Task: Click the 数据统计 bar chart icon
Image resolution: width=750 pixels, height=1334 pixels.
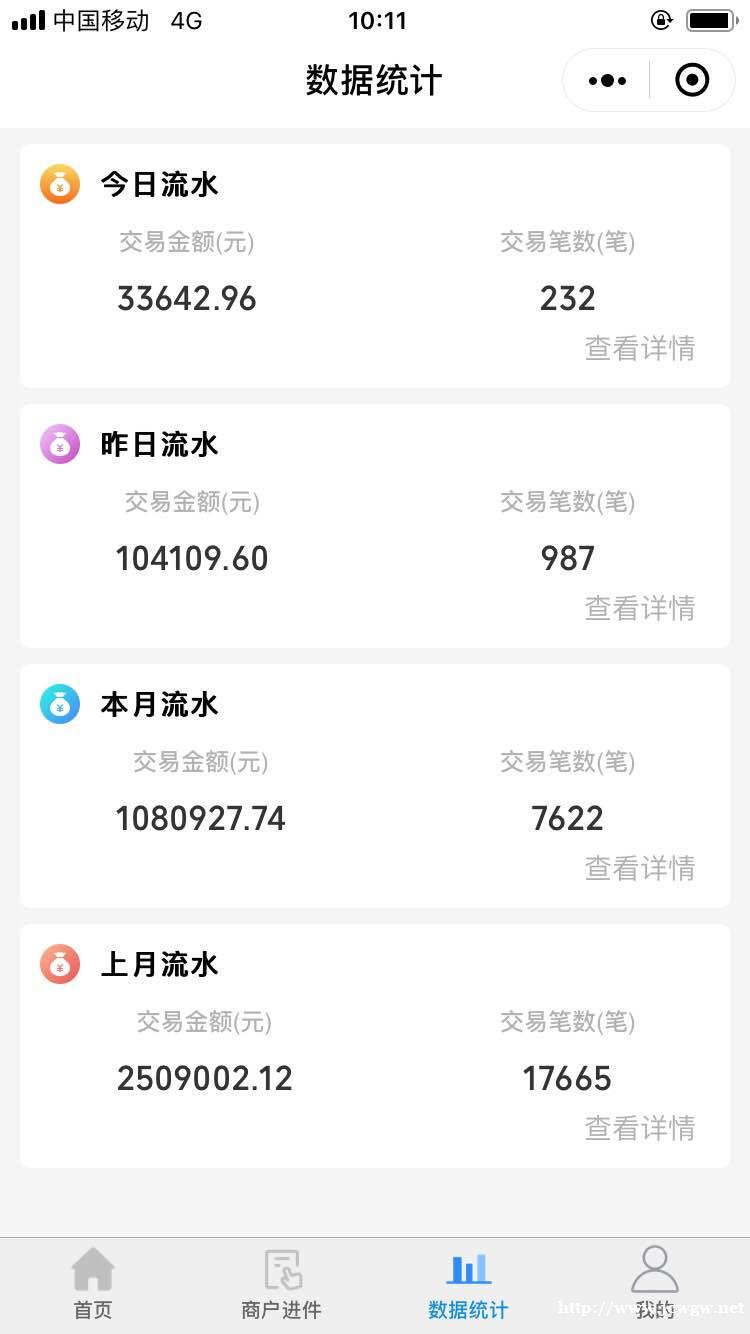Action: pyautogui.click(x=468, y=1268)
